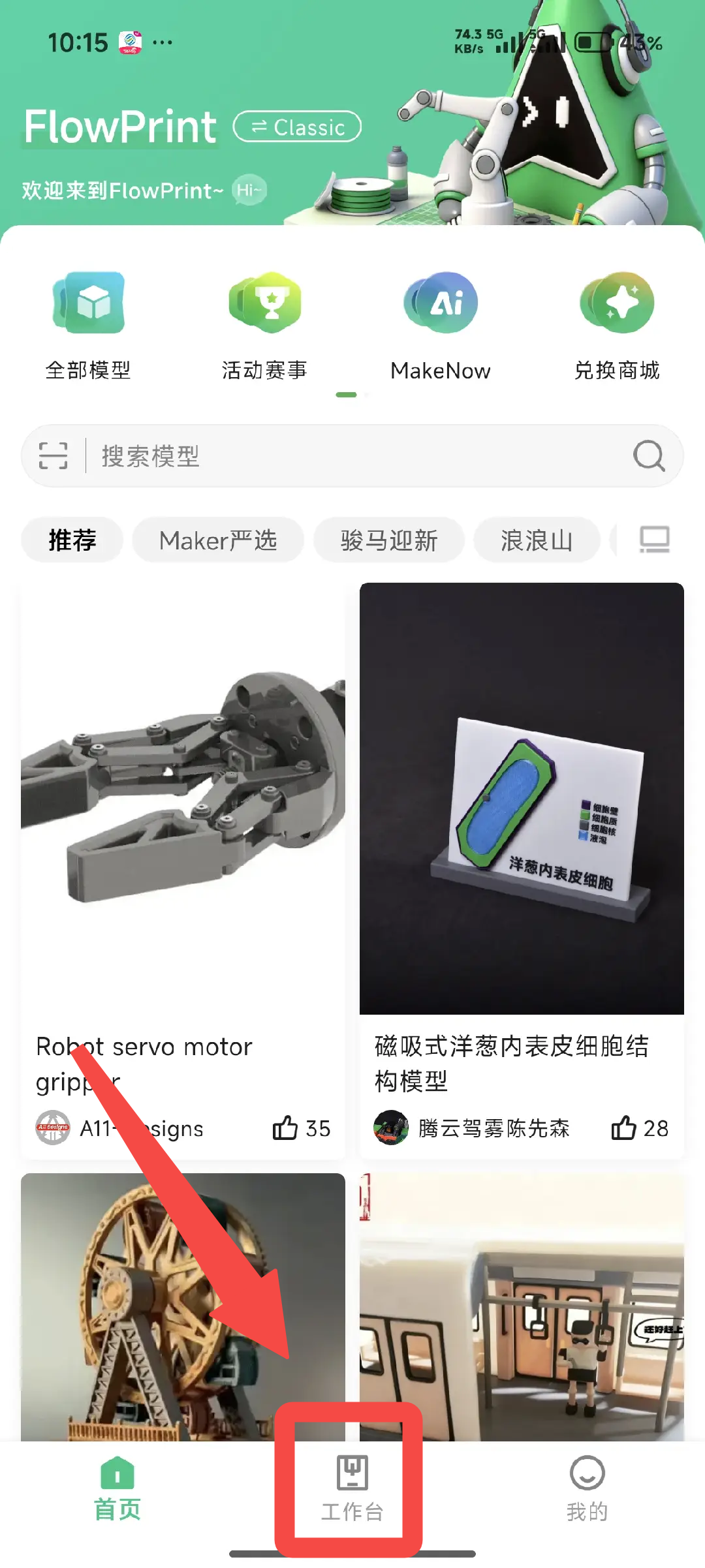Select the Maker严选 chip
The height and width of the screenshot is (1568, 705).
pos(218,540)
